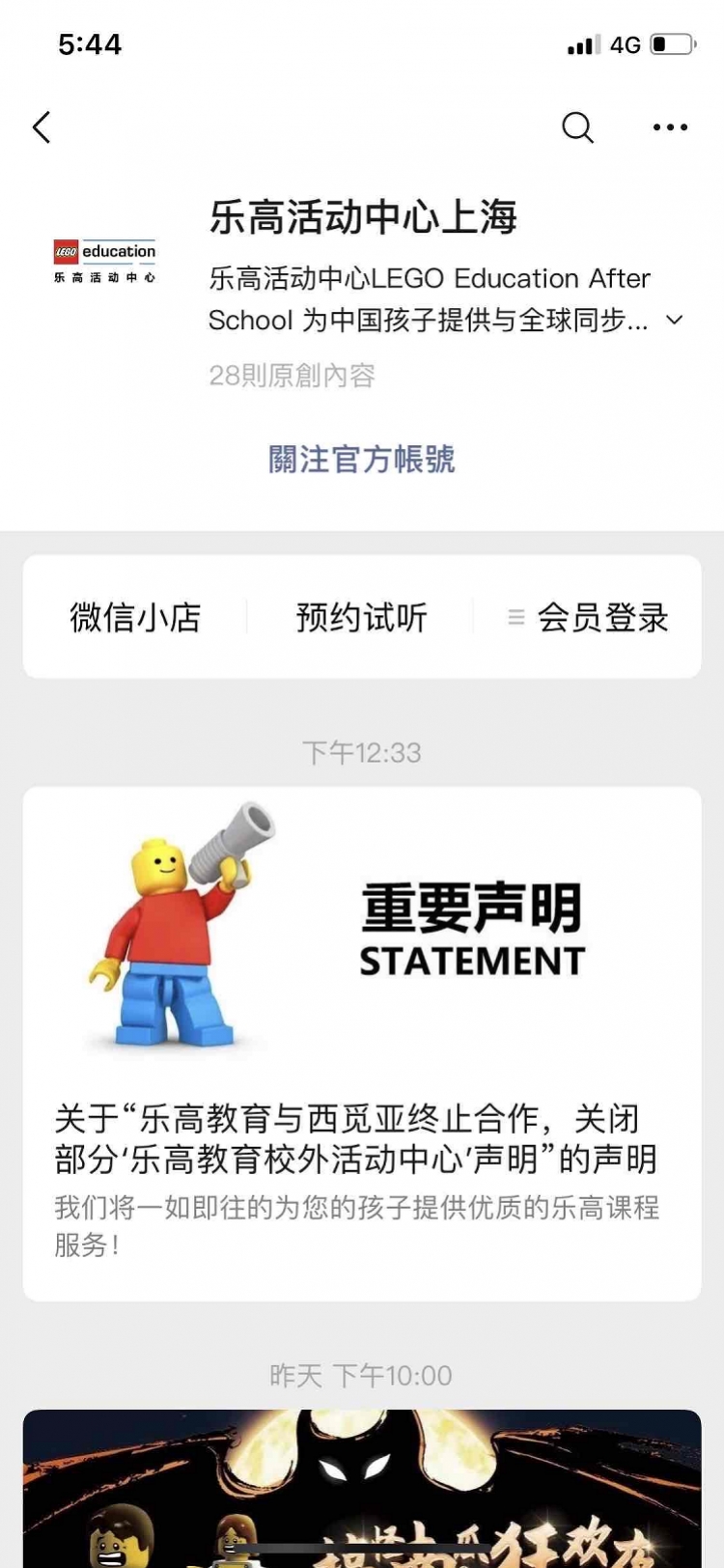Viewport: 724px width, 1568px height.
Task: Go back using the top-left arrow
Action: (x=42, y=127)
